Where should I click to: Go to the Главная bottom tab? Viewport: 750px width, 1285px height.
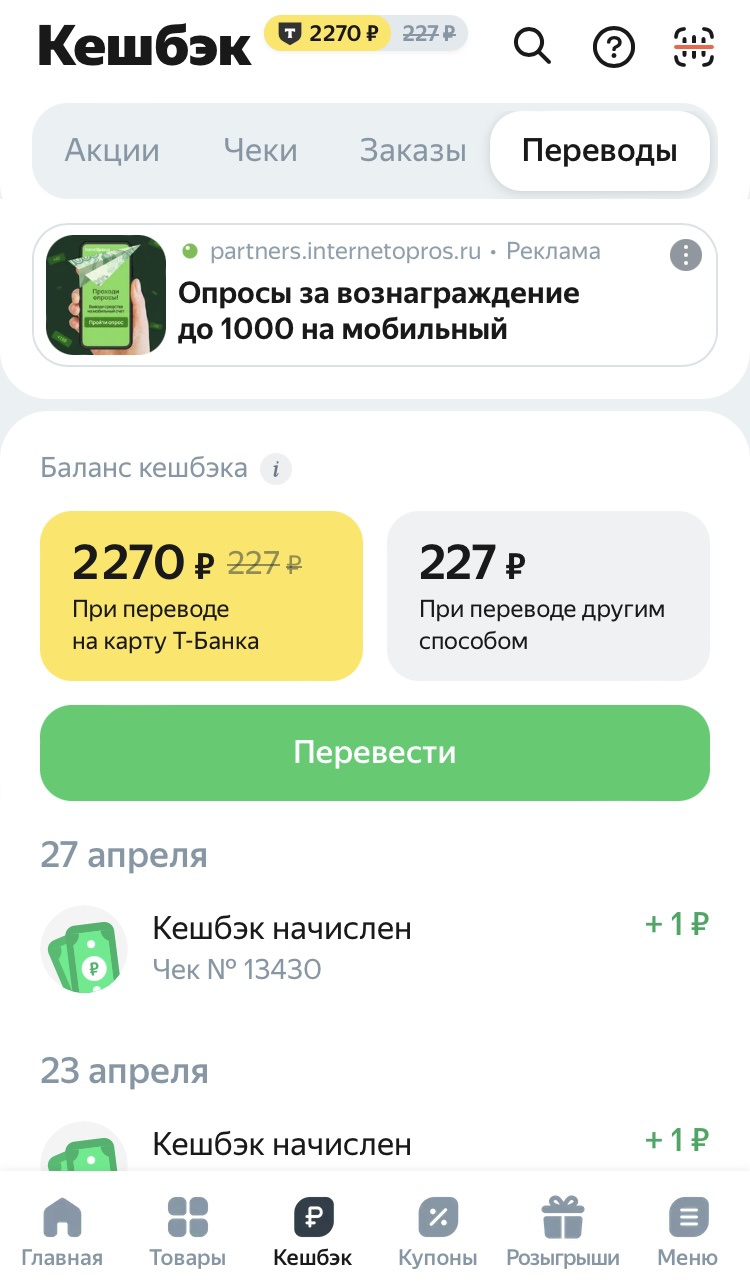(x=62, y=1232)
